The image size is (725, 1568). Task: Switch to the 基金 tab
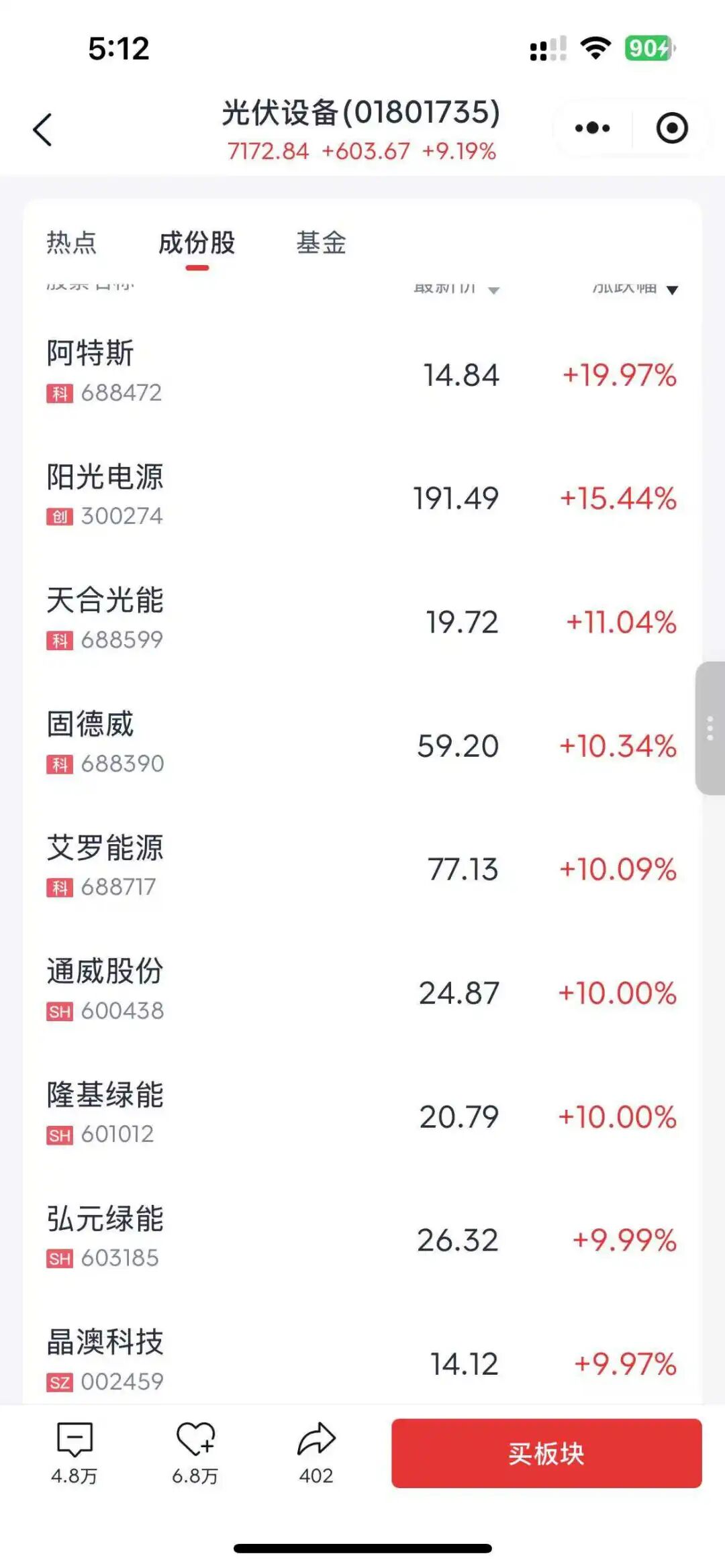322,243
